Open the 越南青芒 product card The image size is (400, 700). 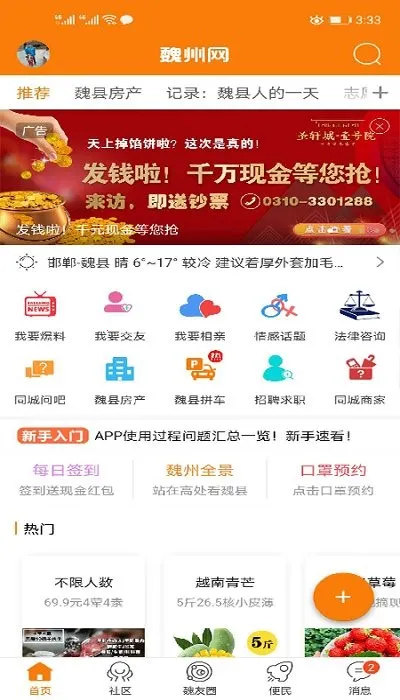pos(225,607)
